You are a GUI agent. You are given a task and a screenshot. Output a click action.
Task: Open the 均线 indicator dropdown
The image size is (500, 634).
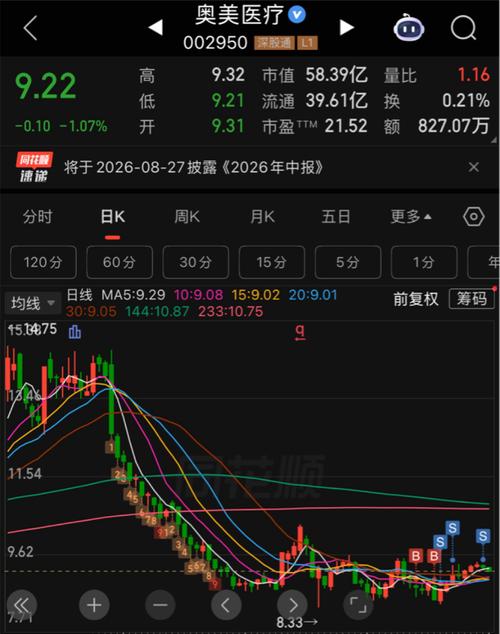(33, 303)
